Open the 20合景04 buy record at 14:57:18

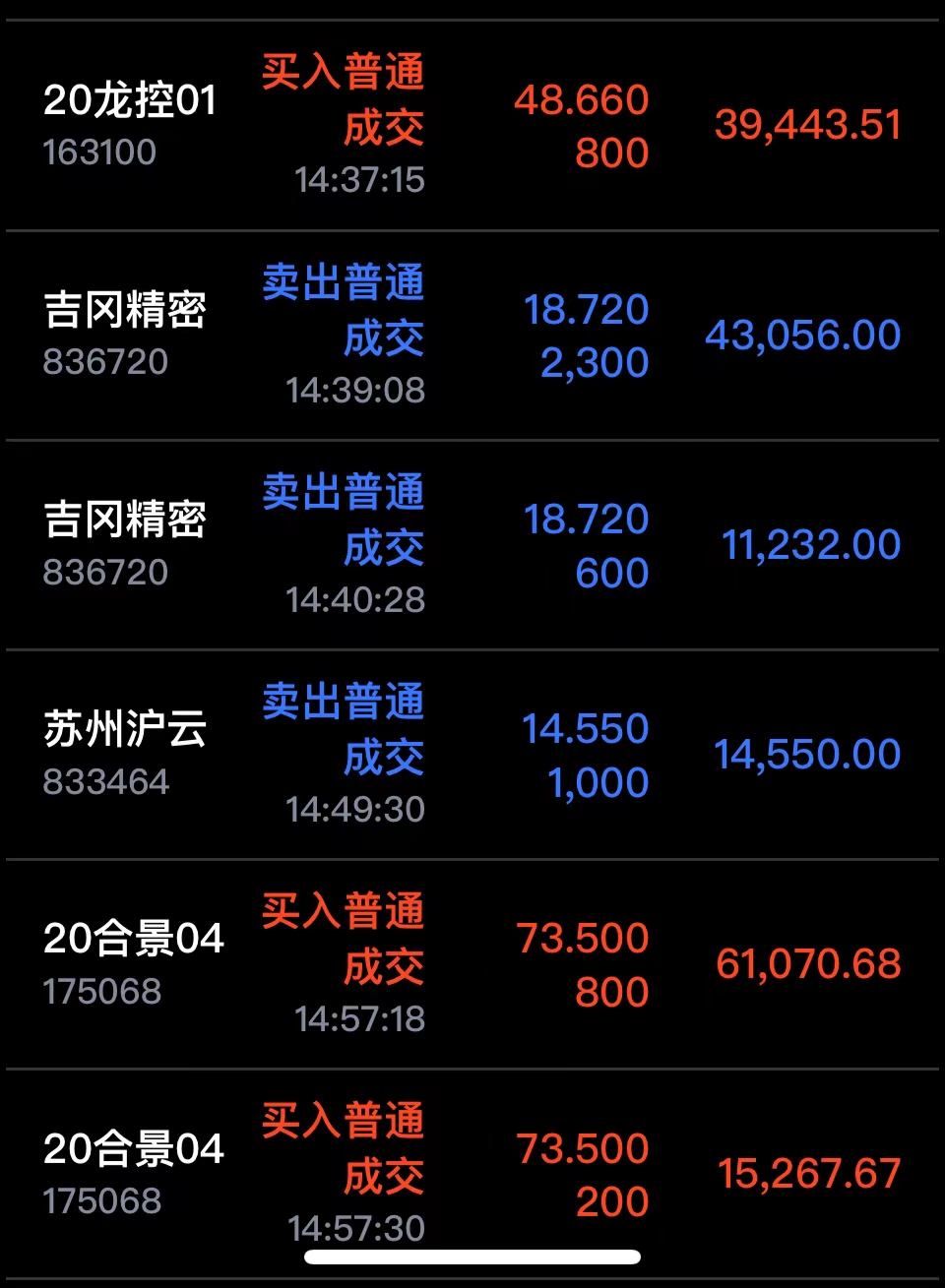point(472,963)
